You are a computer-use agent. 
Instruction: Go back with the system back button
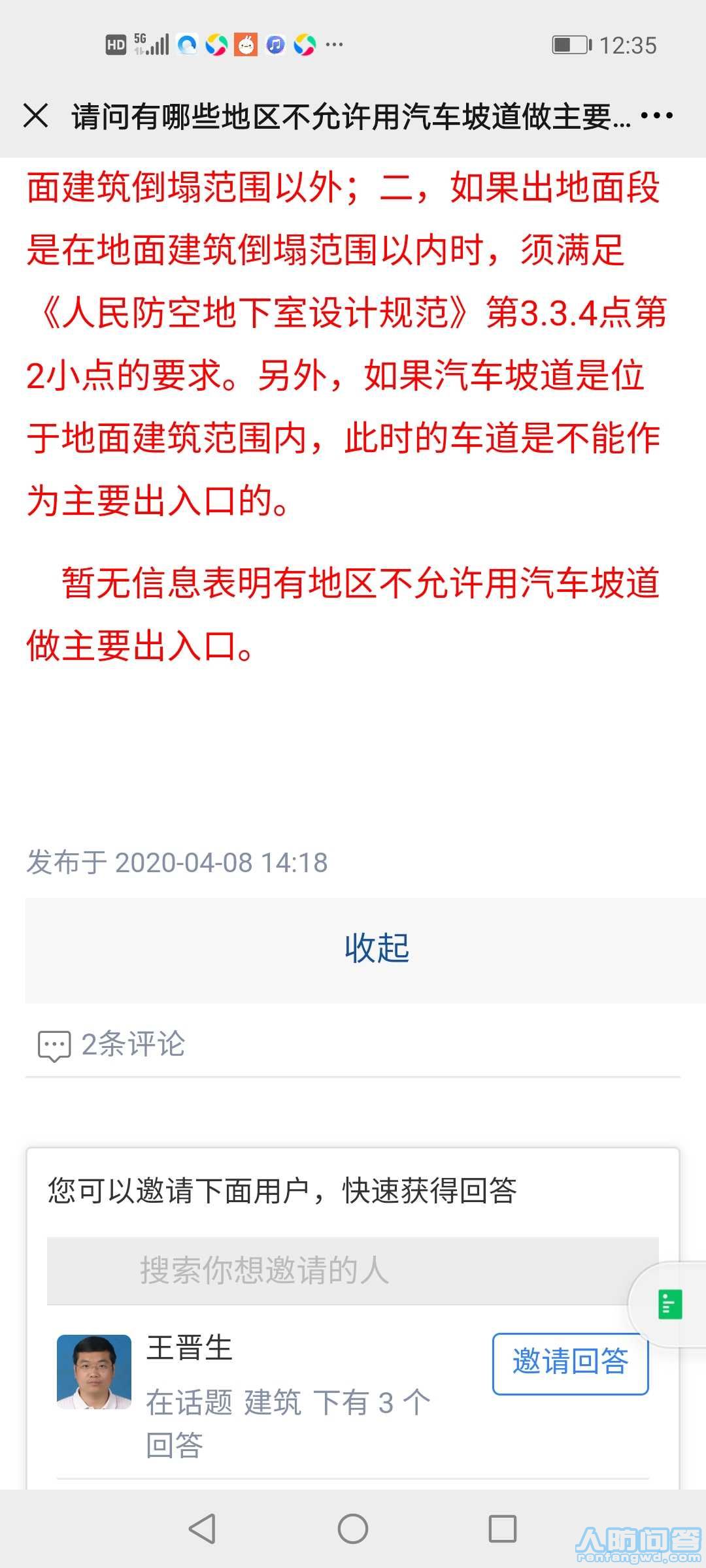[x=202, y=1529]
